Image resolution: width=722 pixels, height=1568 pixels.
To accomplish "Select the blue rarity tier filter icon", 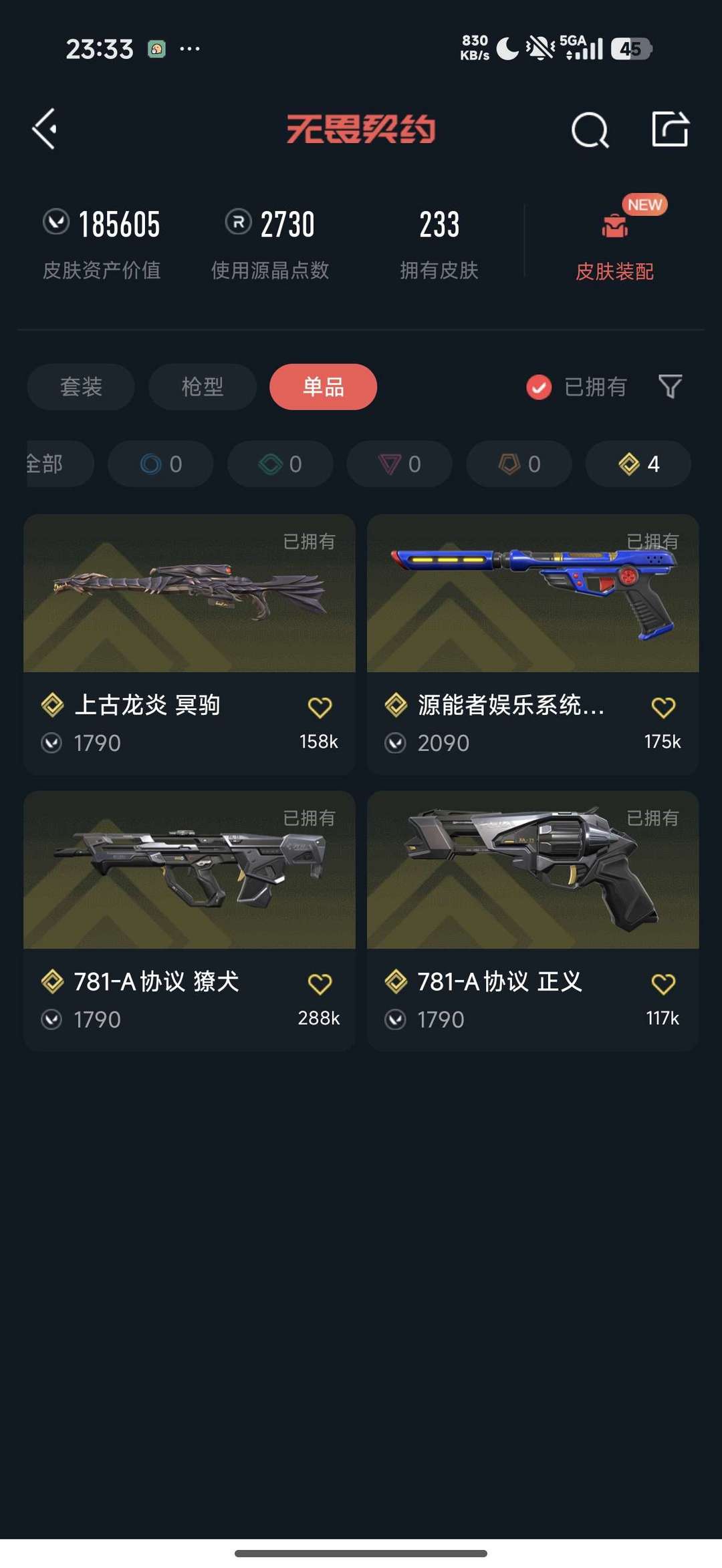I will [160, 464].
